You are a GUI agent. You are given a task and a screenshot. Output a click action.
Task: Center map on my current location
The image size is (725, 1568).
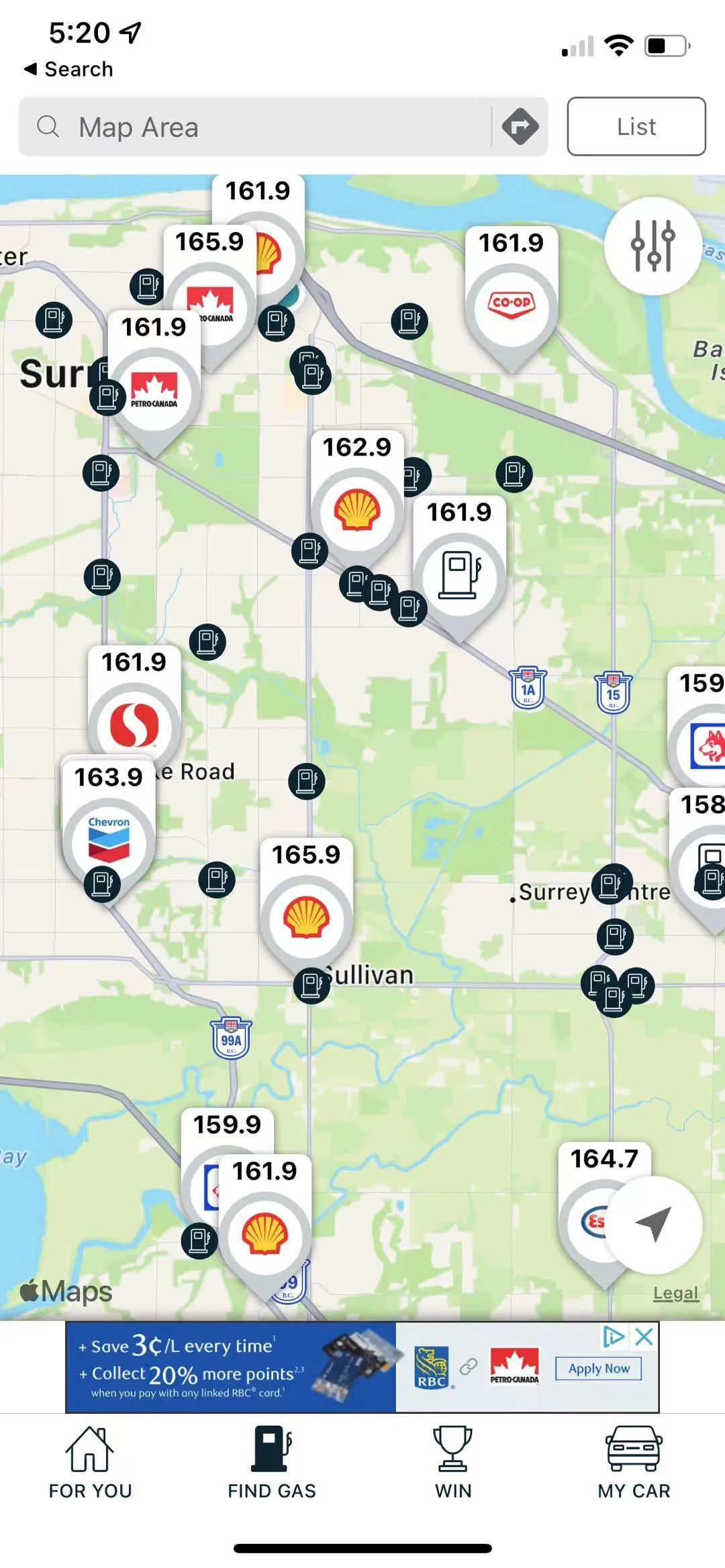(x=653, y=1224)
